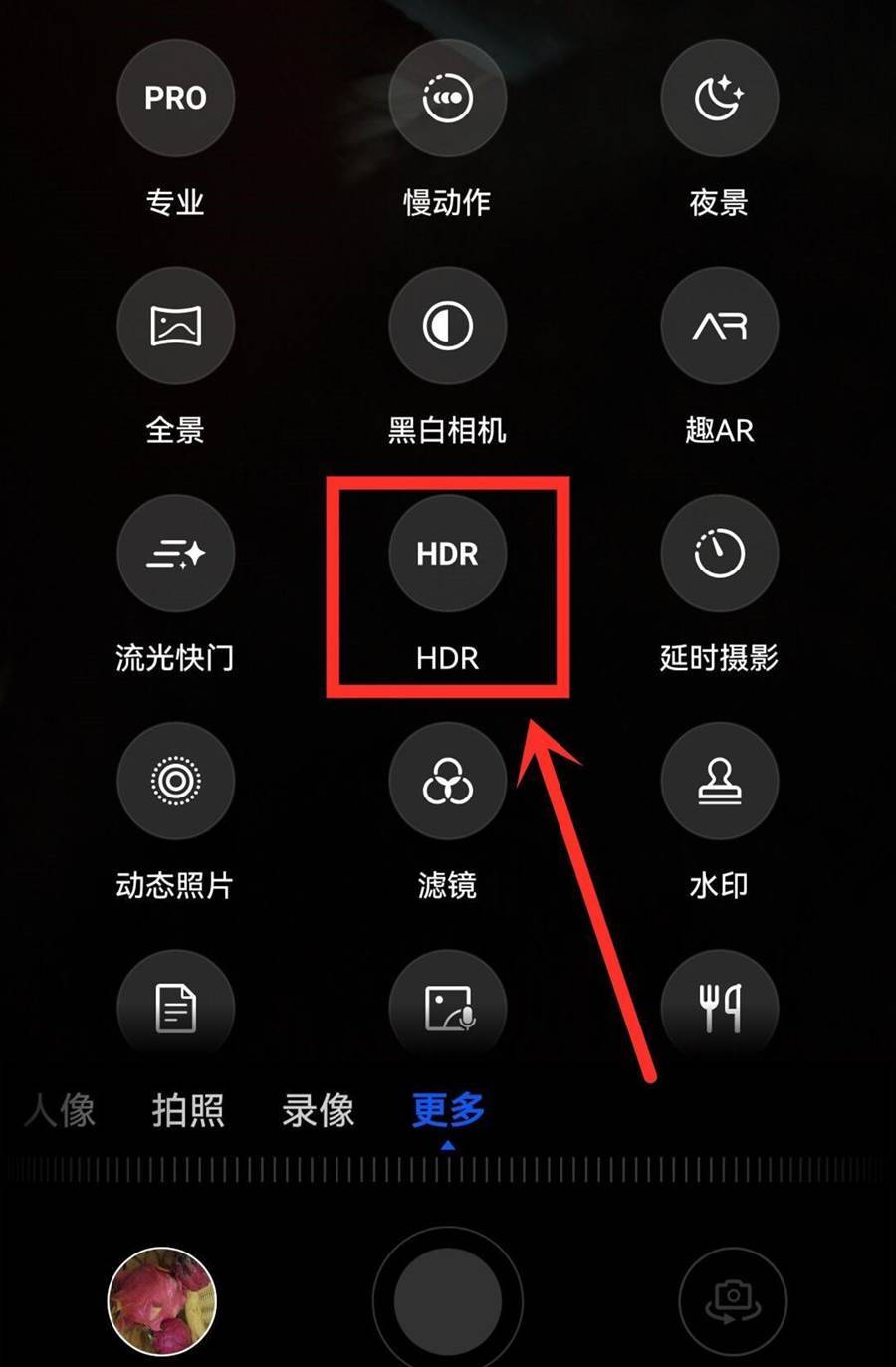
Task: Select the 慢动作 slow motion mode
Action: [x=447, y=99]
